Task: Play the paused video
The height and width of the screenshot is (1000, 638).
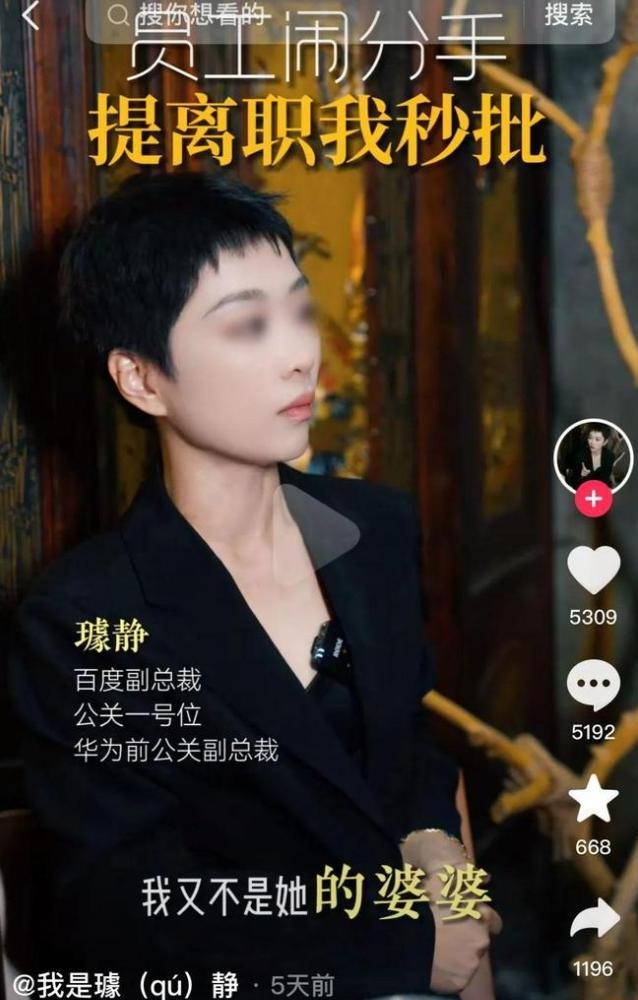Action: click(320, 531)
